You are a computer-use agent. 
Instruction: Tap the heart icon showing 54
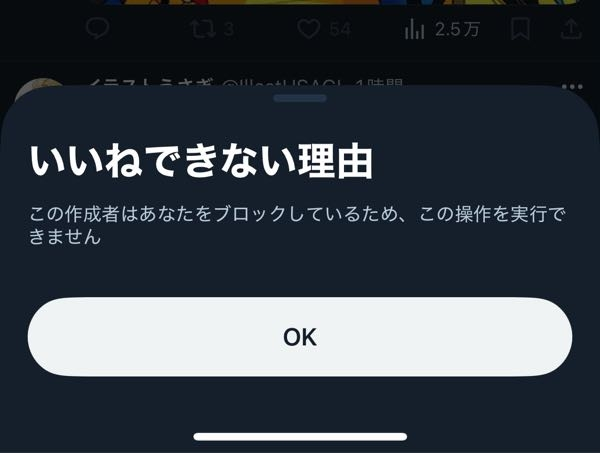tap(310, 29)
